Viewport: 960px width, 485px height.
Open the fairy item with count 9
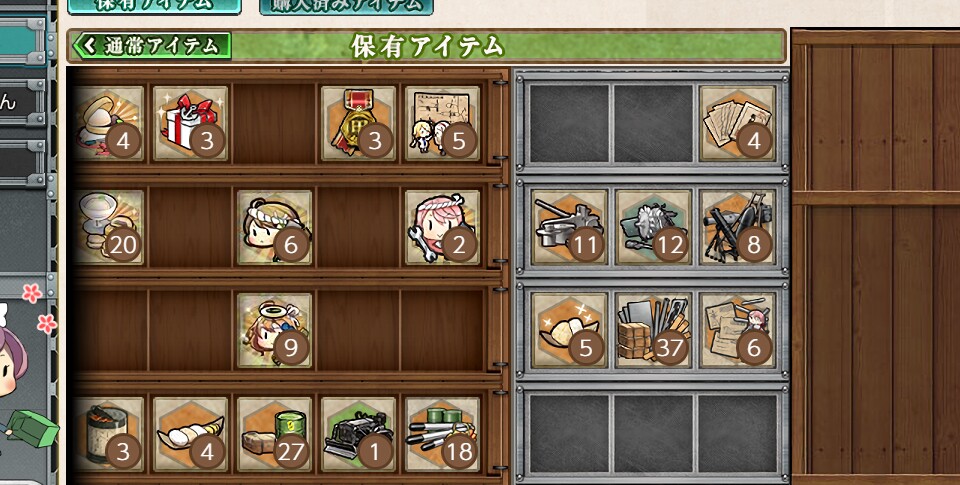(274, 331)
